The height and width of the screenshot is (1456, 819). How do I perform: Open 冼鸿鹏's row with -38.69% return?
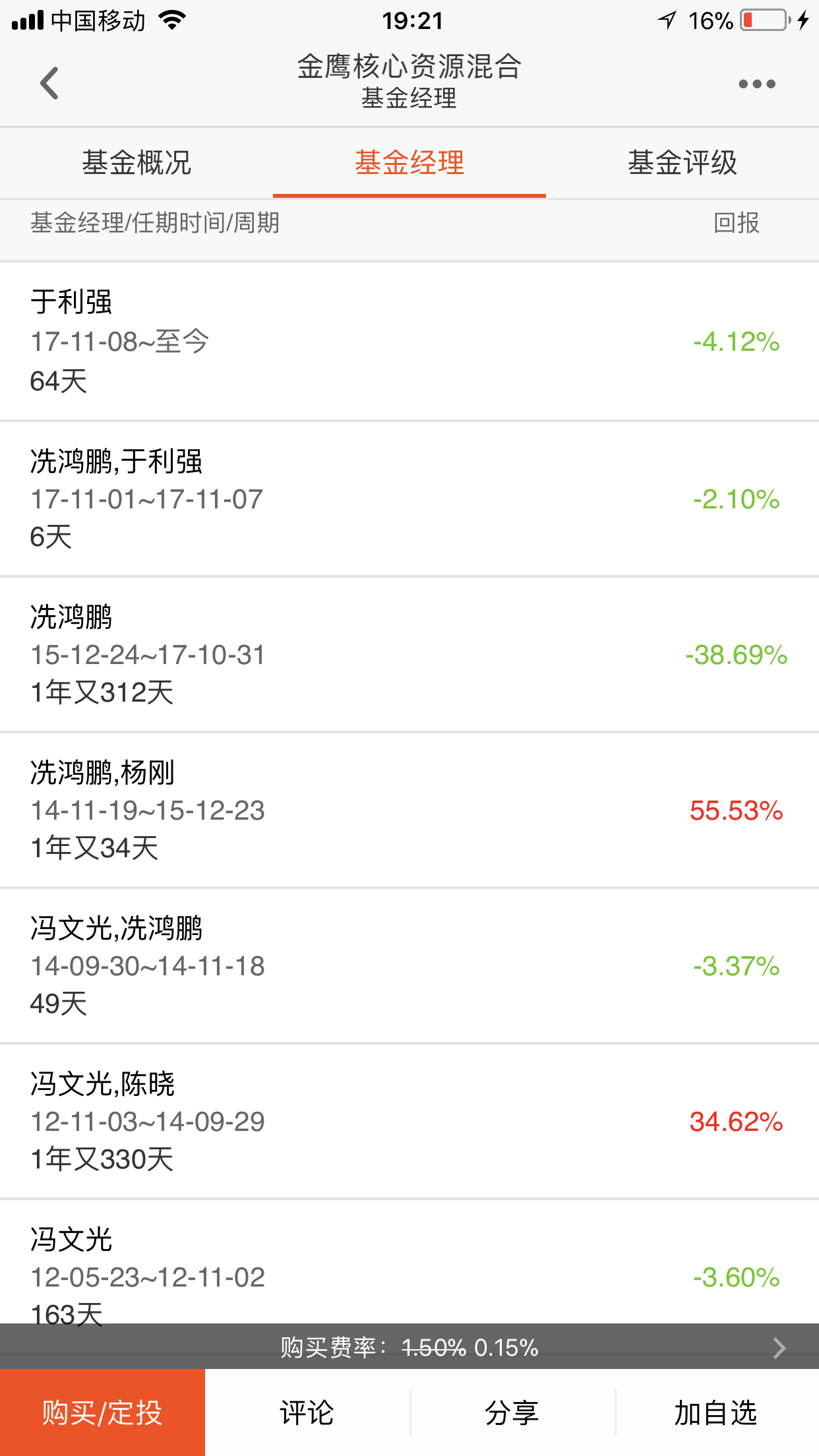pos(409,654)
